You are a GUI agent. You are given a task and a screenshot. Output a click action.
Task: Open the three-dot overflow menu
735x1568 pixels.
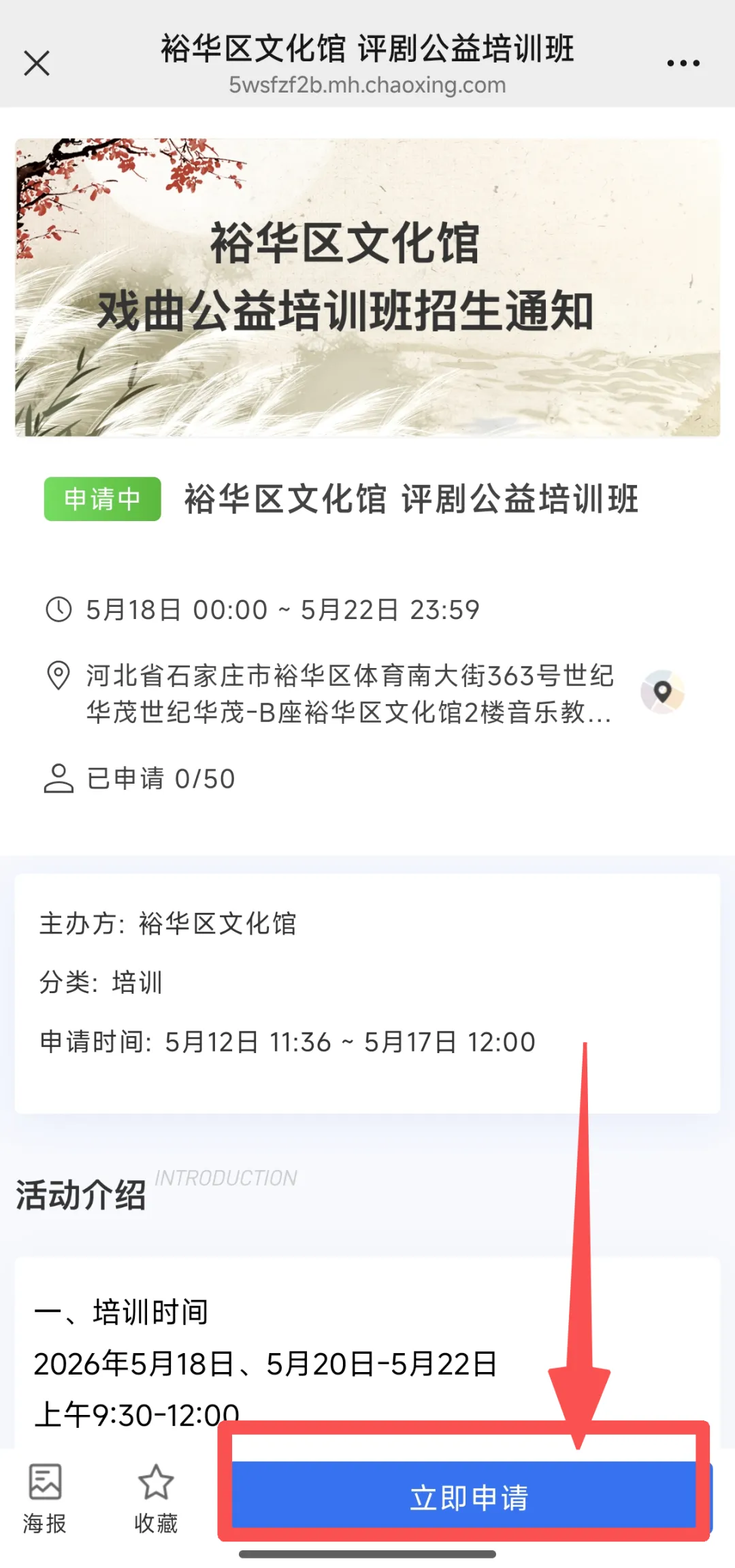coord(683,63)
